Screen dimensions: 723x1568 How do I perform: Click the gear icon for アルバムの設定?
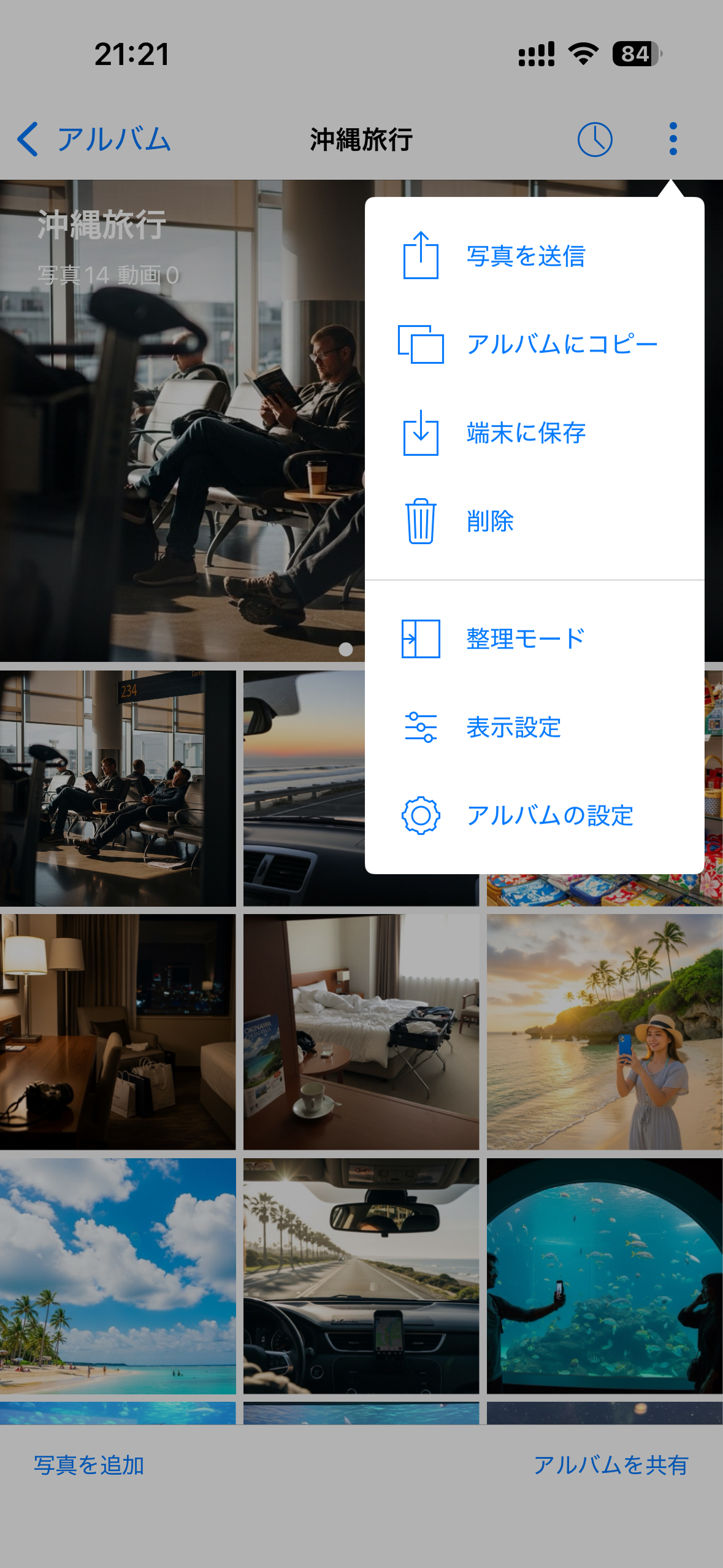click(x=421, y=816)
